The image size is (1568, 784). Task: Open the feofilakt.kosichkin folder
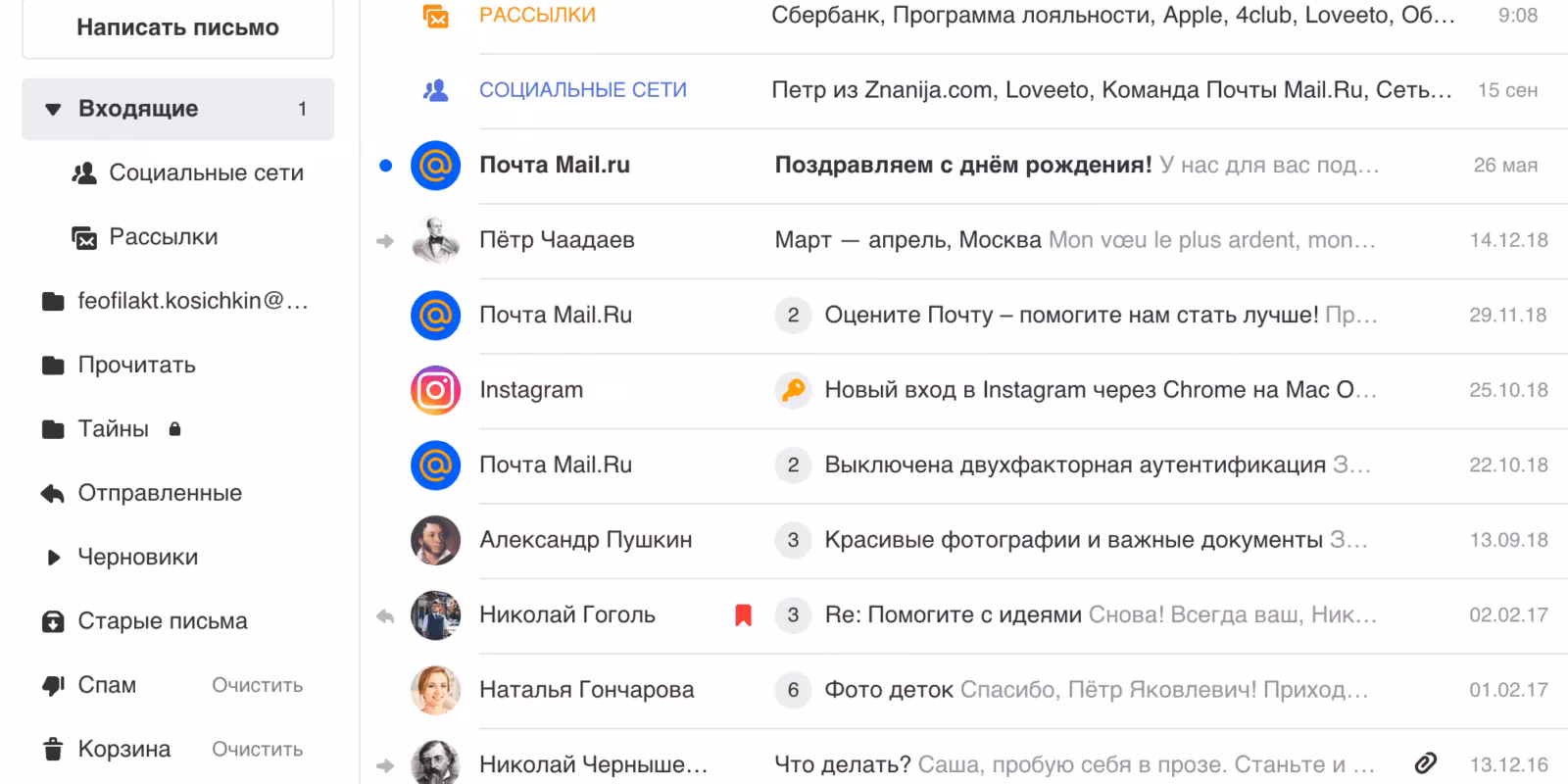click(x=192, y=301)
